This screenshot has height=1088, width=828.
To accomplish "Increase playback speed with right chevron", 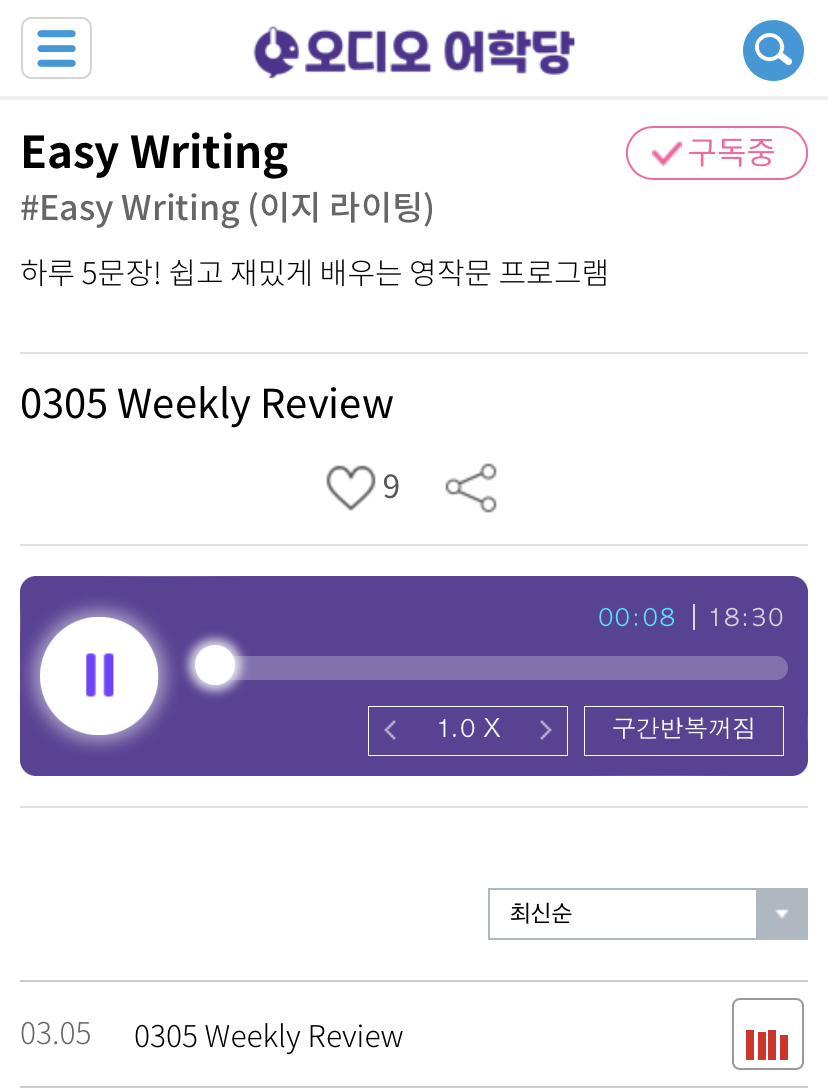I will point(546,730).
